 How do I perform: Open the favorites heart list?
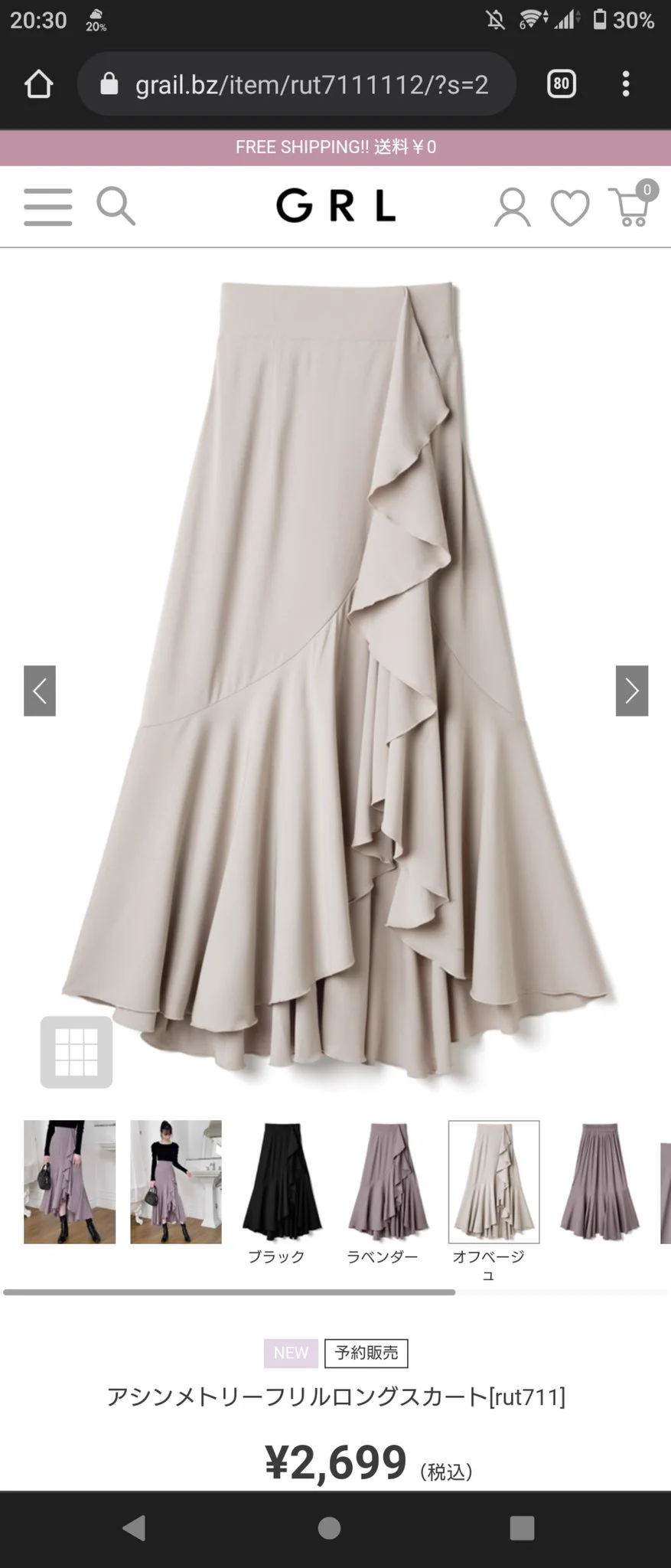[x=570, y=207]
